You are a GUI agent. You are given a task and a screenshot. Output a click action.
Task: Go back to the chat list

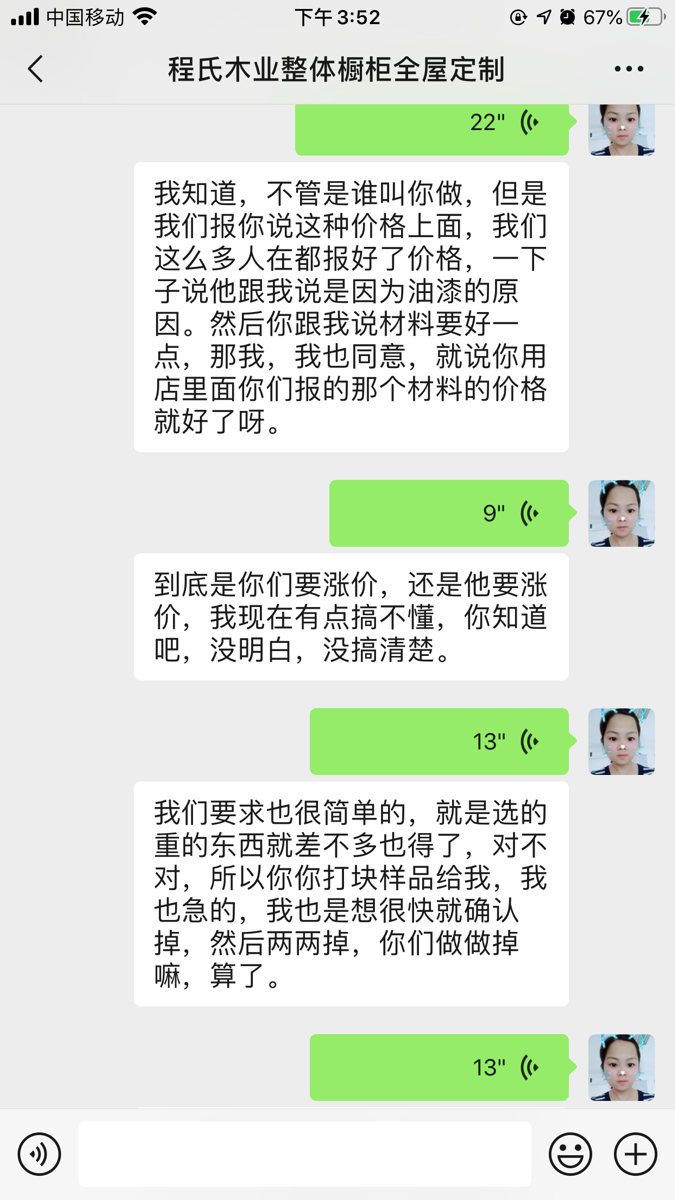pyautogui.click(x=36, y=69)
